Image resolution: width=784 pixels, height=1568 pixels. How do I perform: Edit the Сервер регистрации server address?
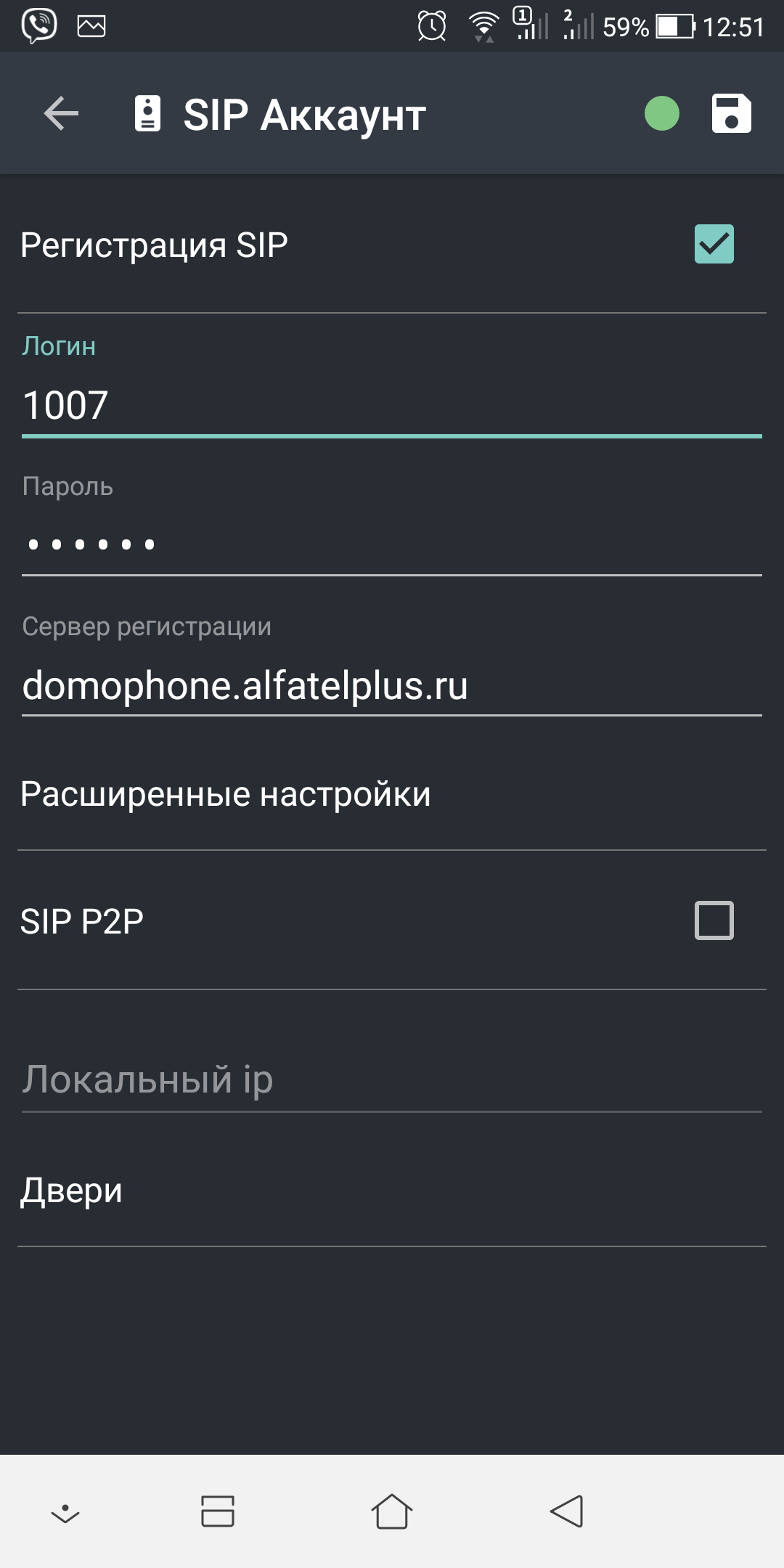[392, 685]
